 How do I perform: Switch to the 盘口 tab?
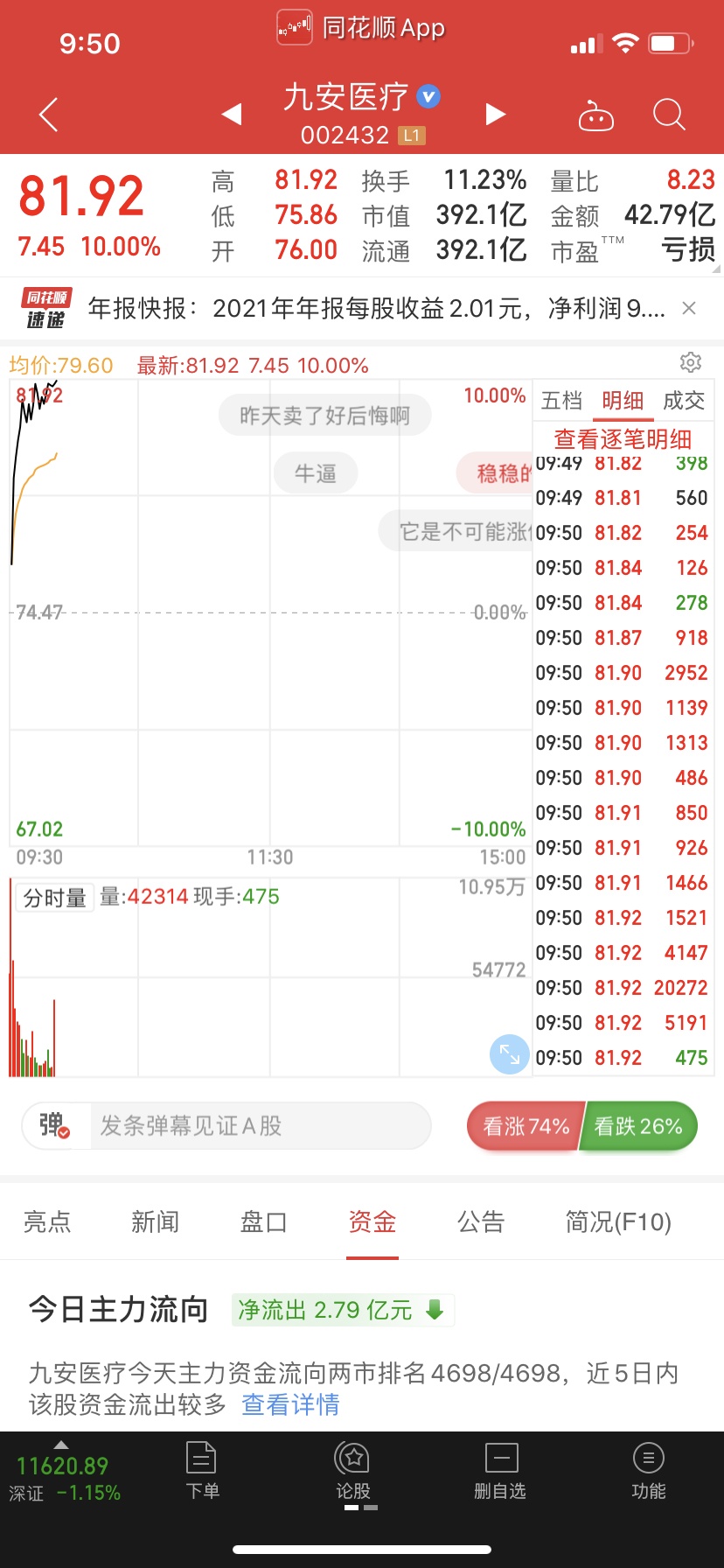point(264,1221)
